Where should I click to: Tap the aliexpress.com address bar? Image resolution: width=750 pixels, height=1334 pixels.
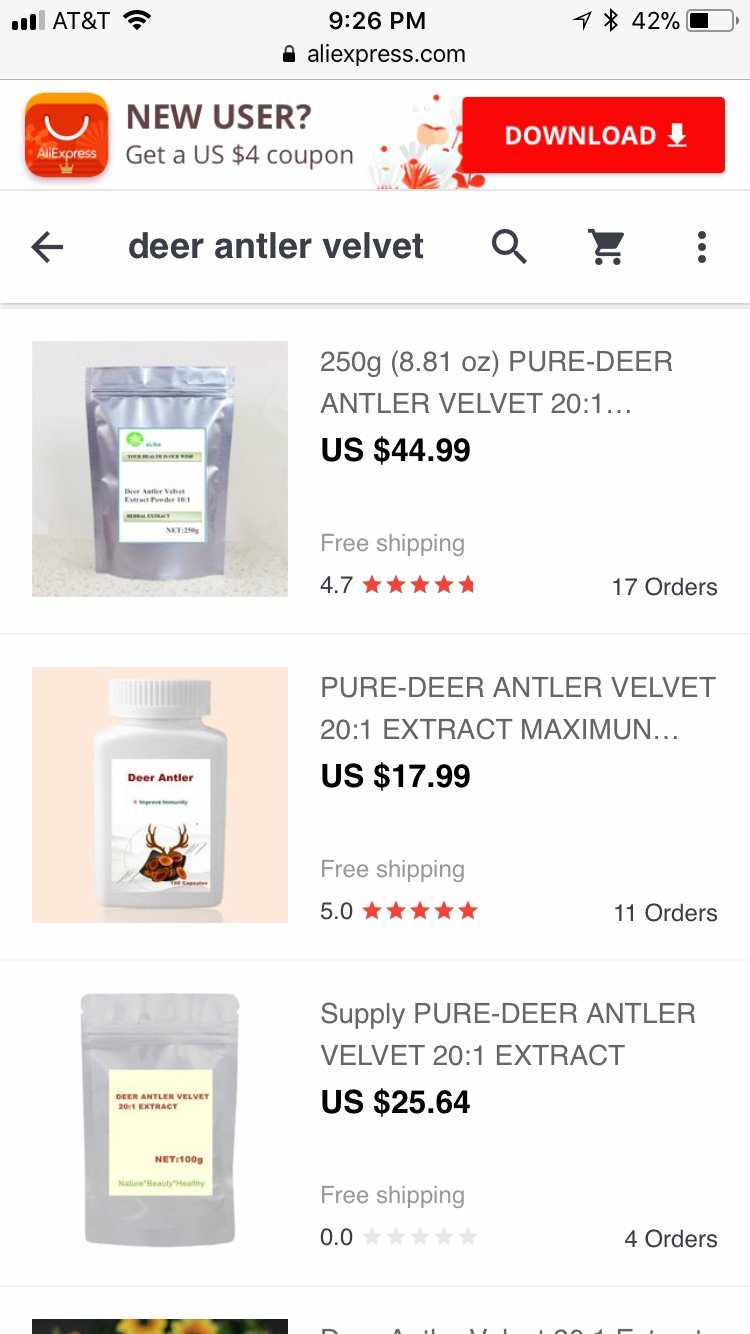tap(375, 54)
